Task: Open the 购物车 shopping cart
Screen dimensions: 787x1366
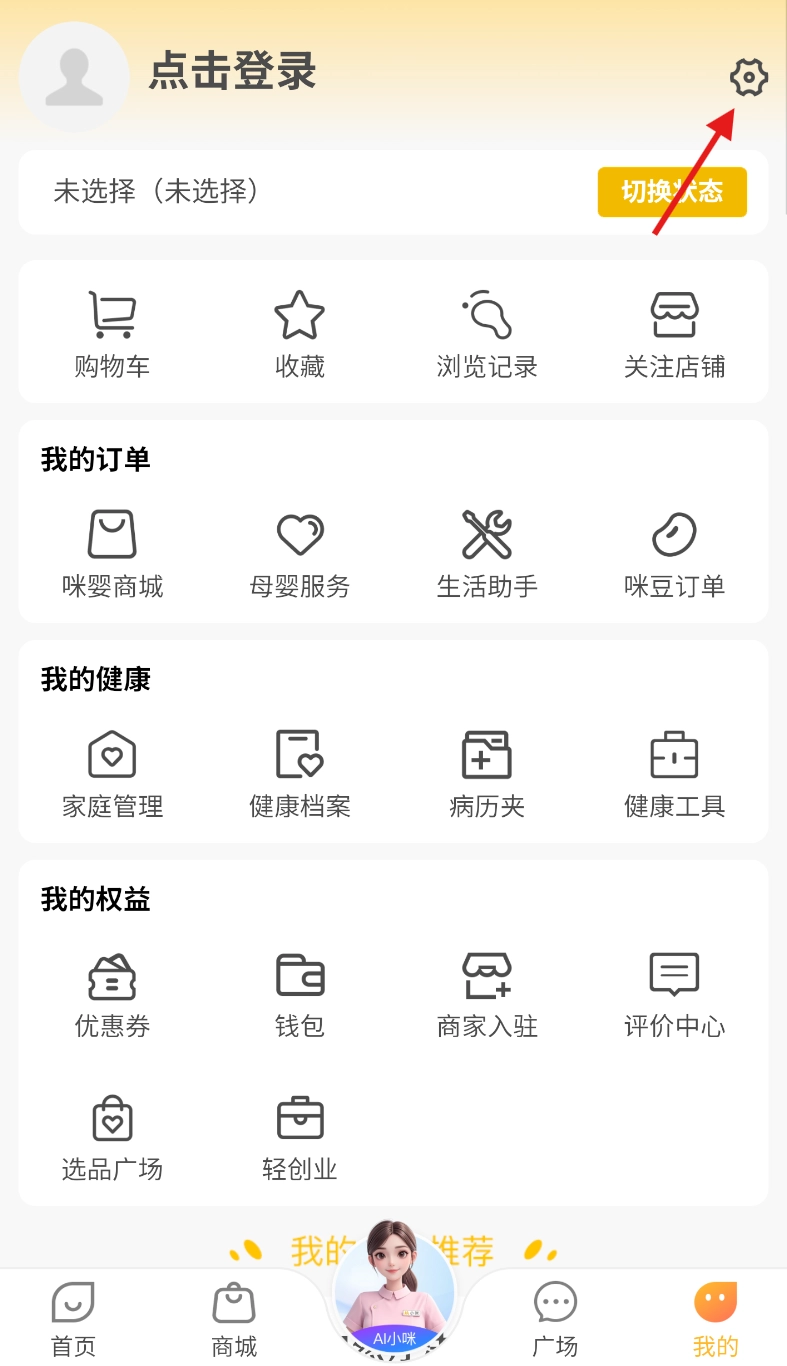Action: pyautogui.click(x=112, y=335)
